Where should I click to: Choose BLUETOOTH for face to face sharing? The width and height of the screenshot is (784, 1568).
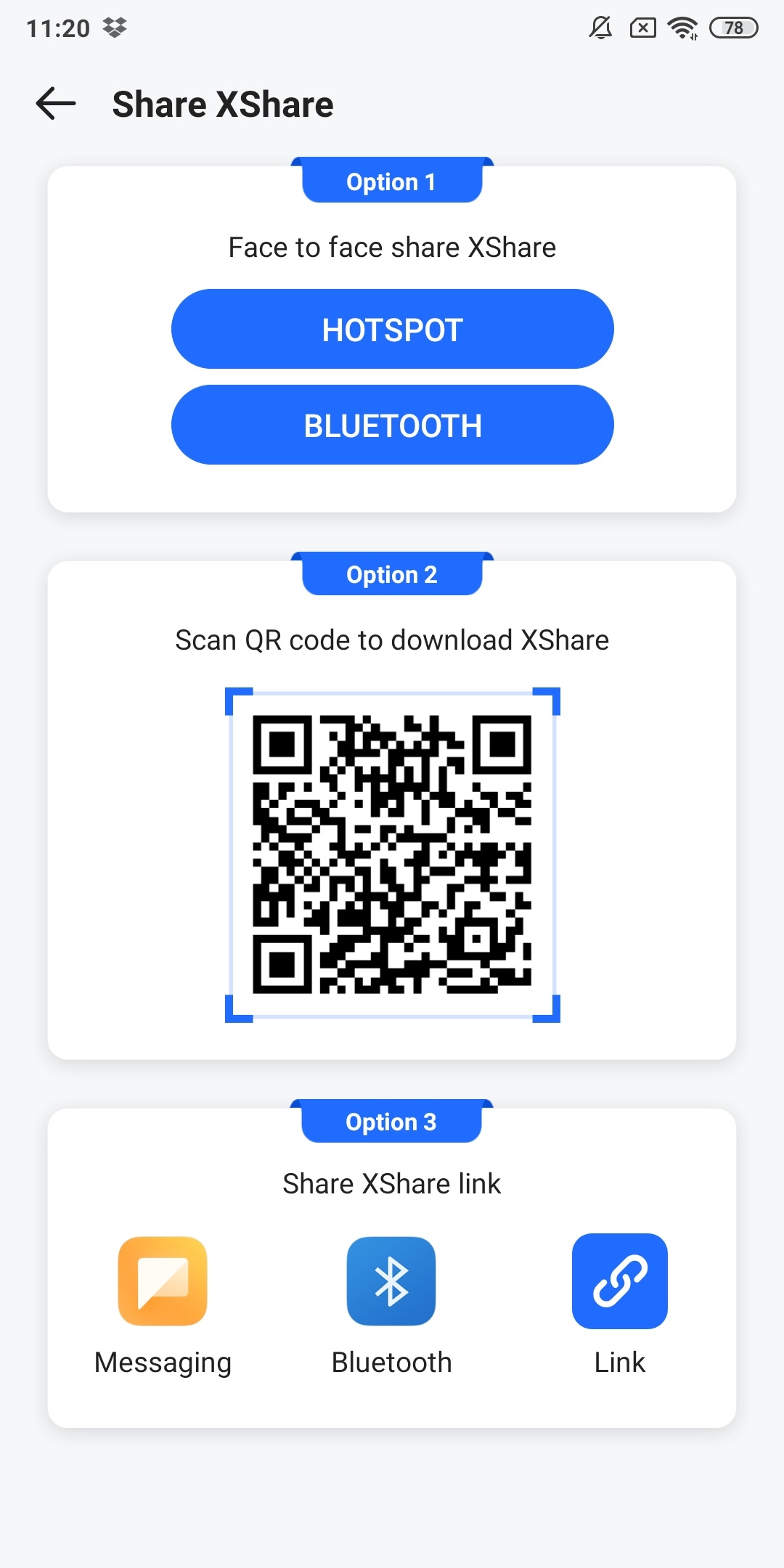point(392,425)
